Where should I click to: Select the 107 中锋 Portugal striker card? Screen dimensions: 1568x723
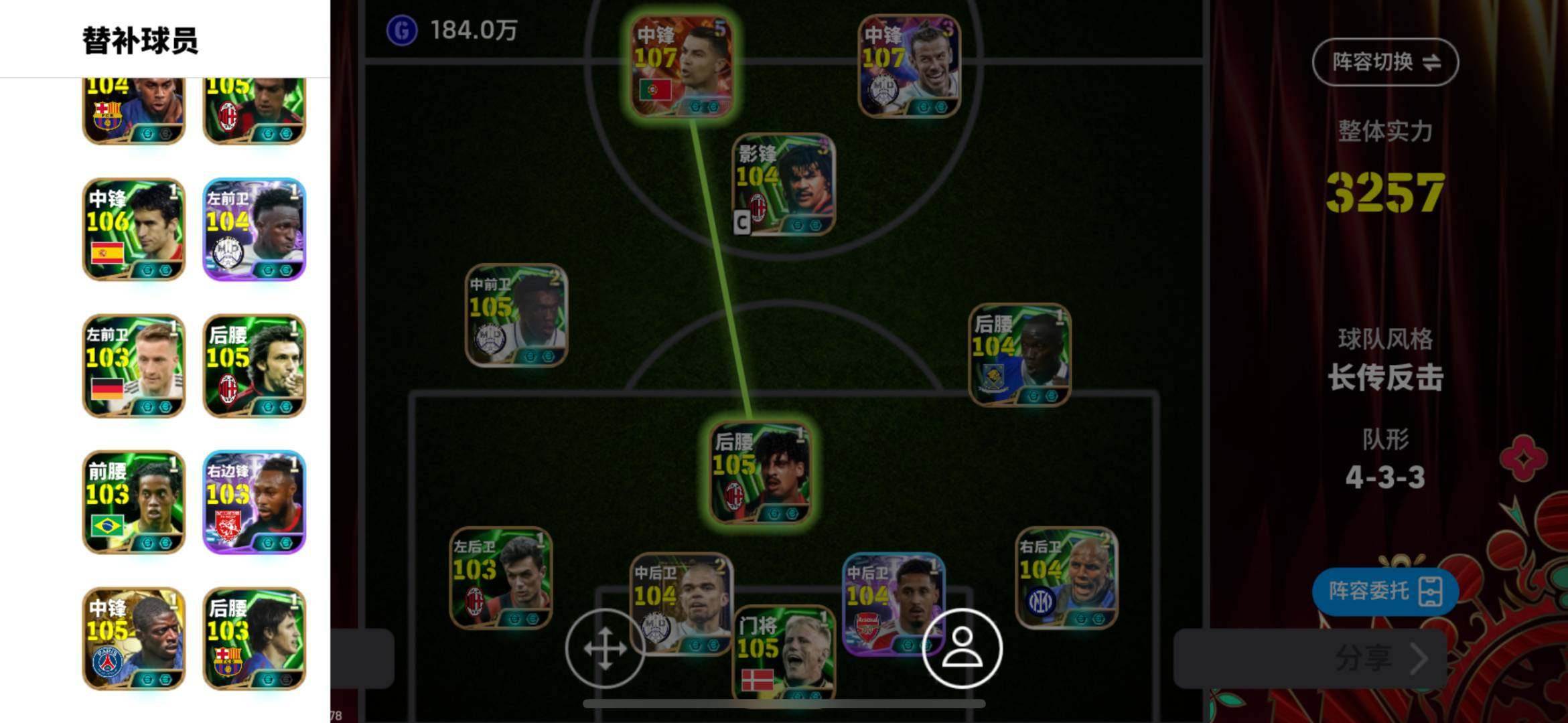683,67
